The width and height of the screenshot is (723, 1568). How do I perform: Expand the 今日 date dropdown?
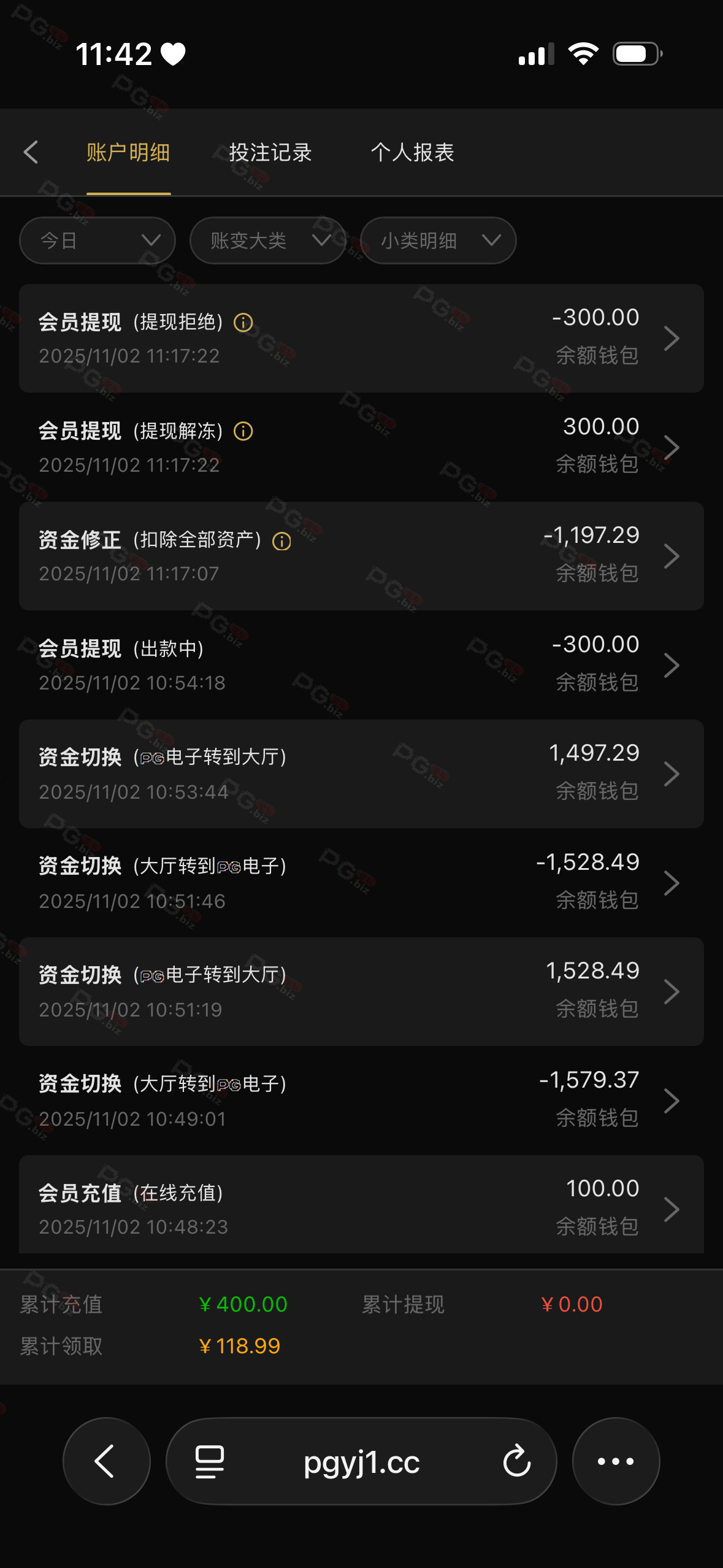point(98,240)
